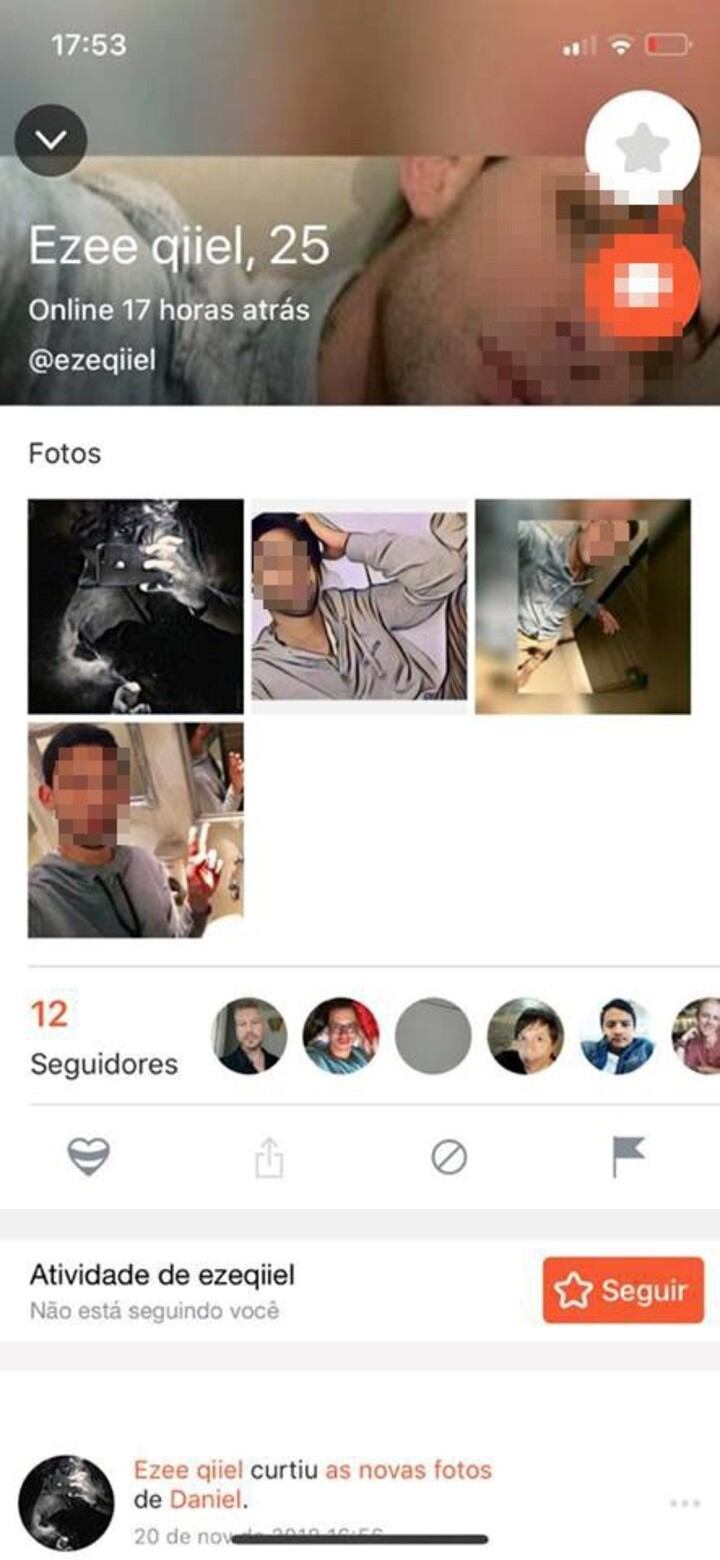The width and height of the screenshot is (720, 1560).
Task: Tap the star favorite button
Action: click(x=642, y=148)
